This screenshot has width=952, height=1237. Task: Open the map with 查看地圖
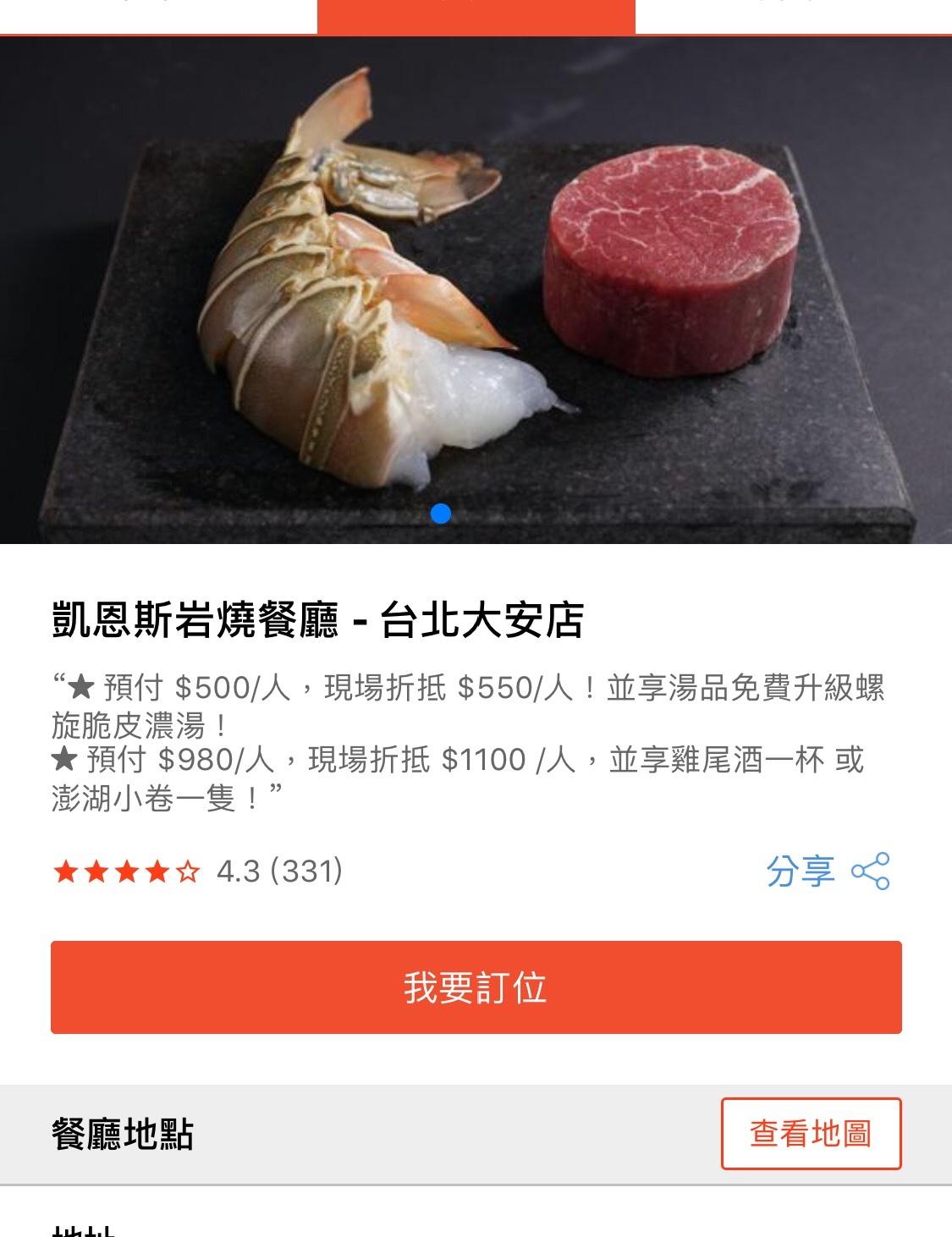click(x=811, y=1134)
